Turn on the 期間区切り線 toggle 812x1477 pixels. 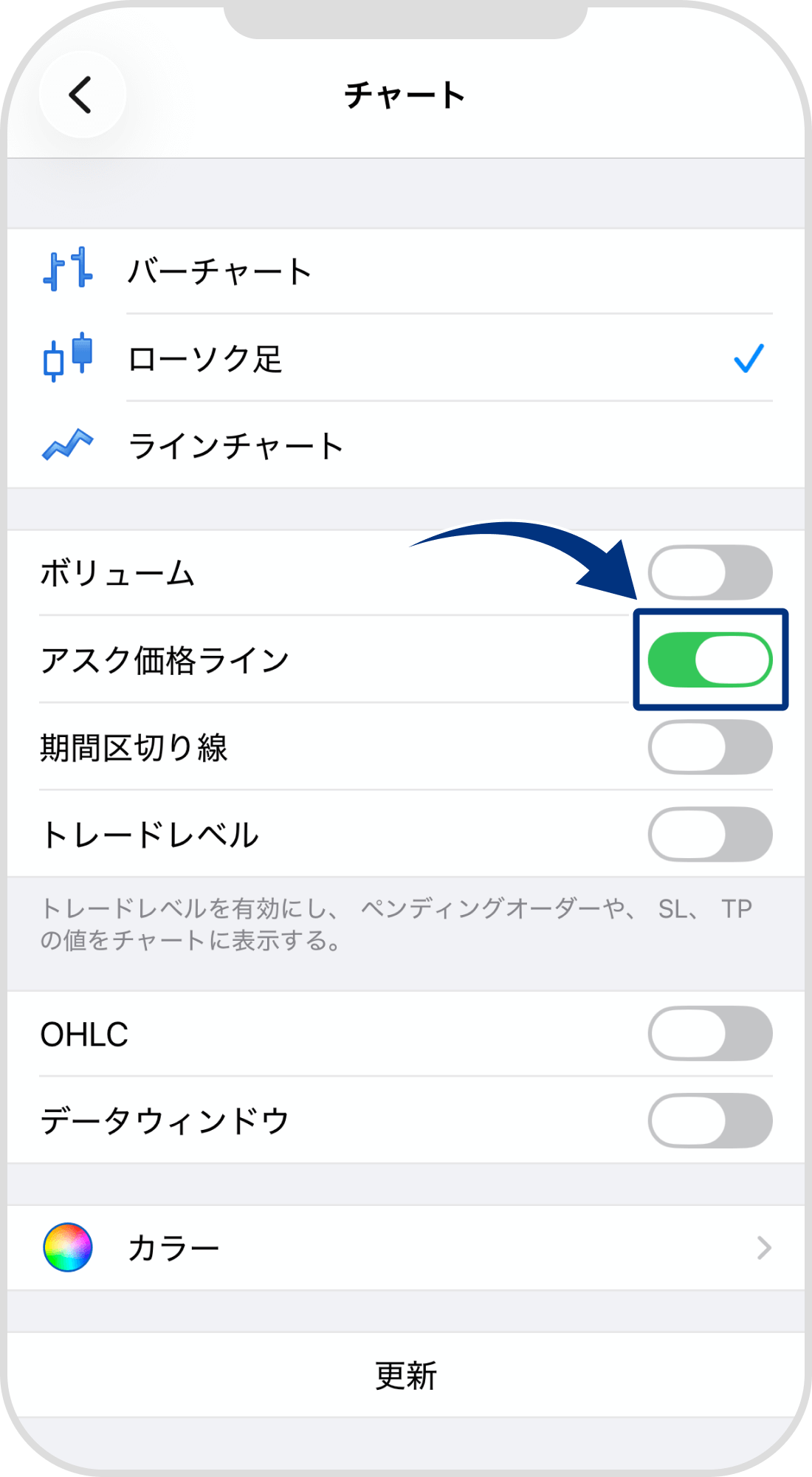pos(709,747)
